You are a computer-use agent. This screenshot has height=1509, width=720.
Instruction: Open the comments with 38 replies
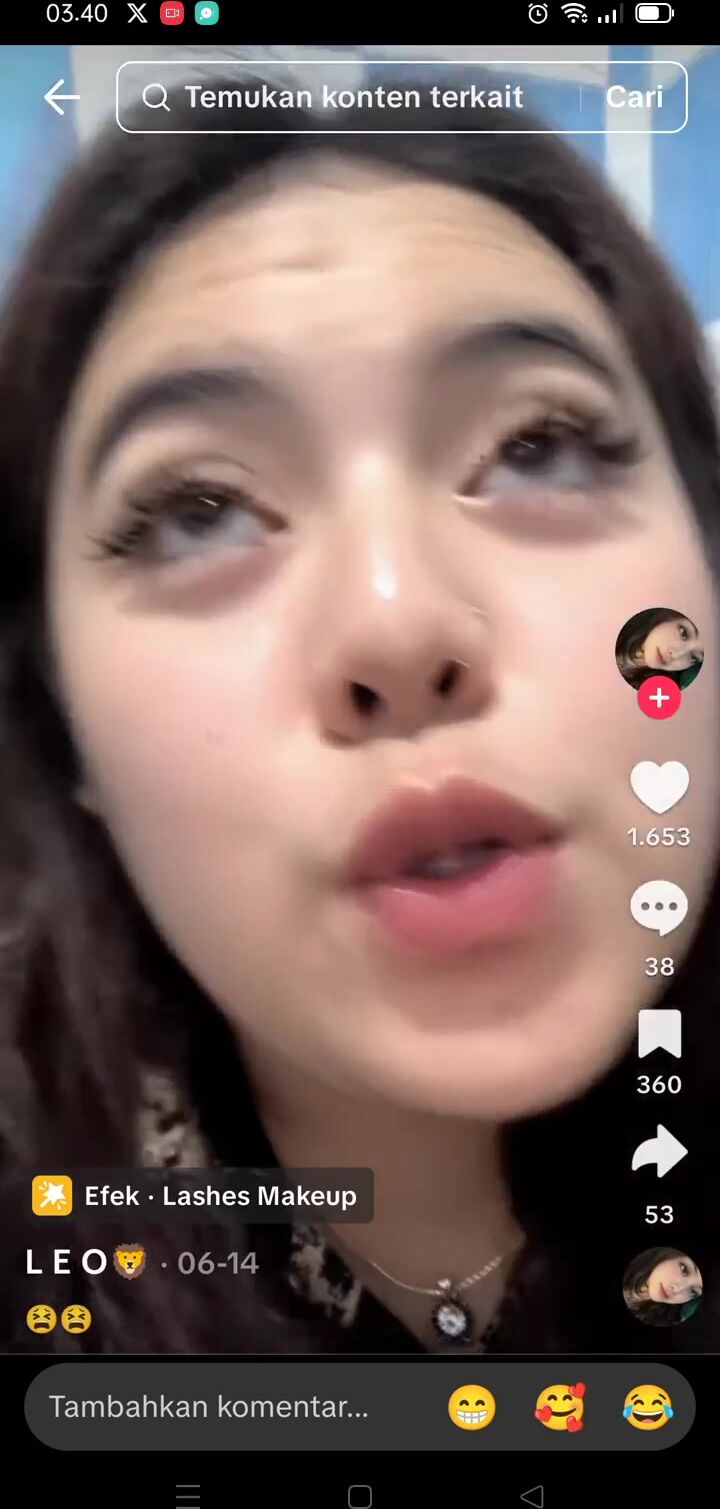click(659, 909)
